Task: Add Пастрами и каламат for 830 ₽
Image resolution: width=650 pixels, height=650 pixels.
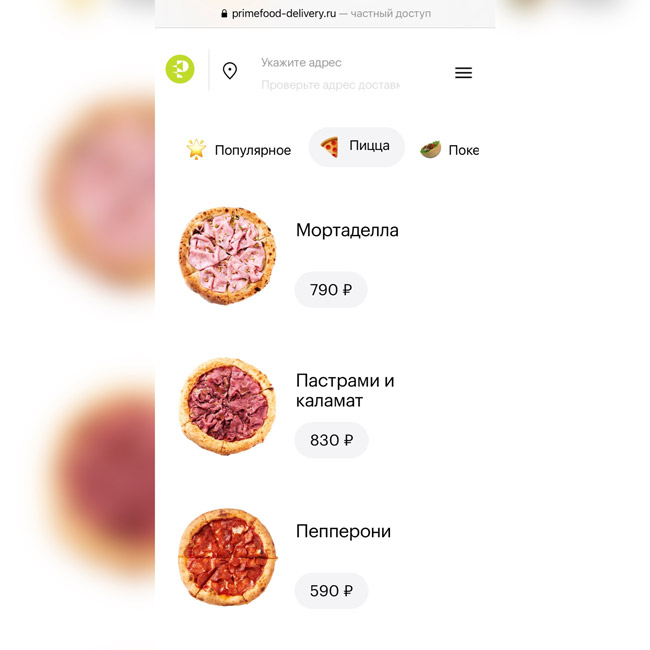Action: (331, 440)
